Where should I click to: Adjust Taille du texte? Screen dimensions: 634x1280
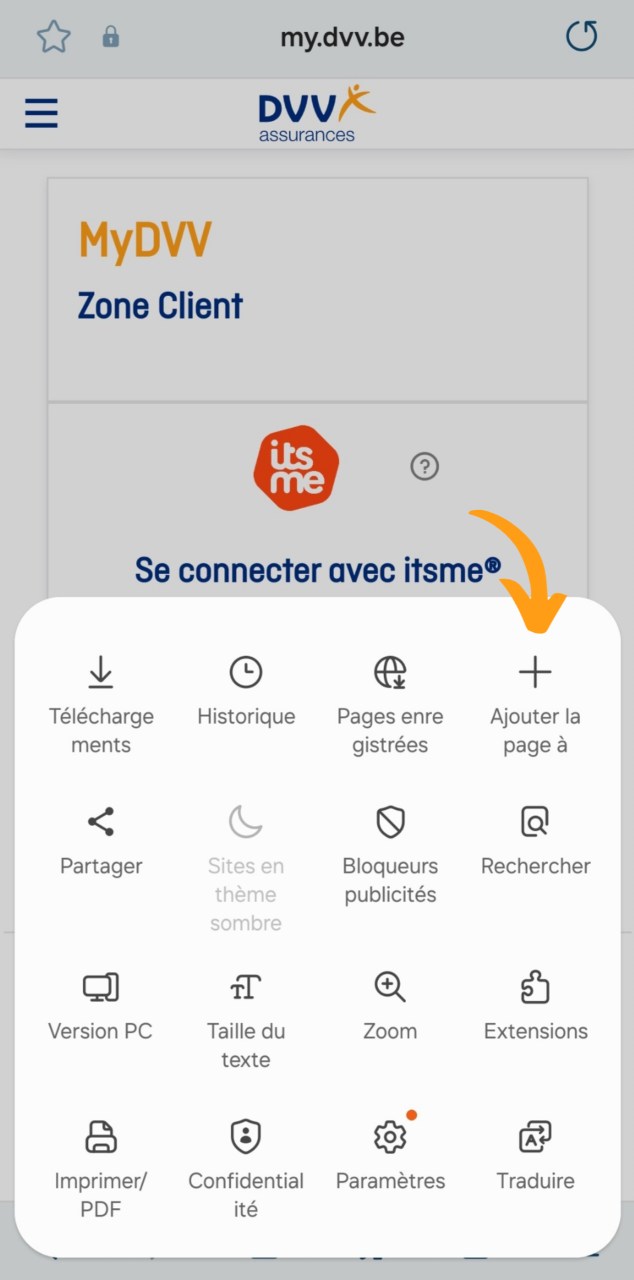(x=246, y=1016)
